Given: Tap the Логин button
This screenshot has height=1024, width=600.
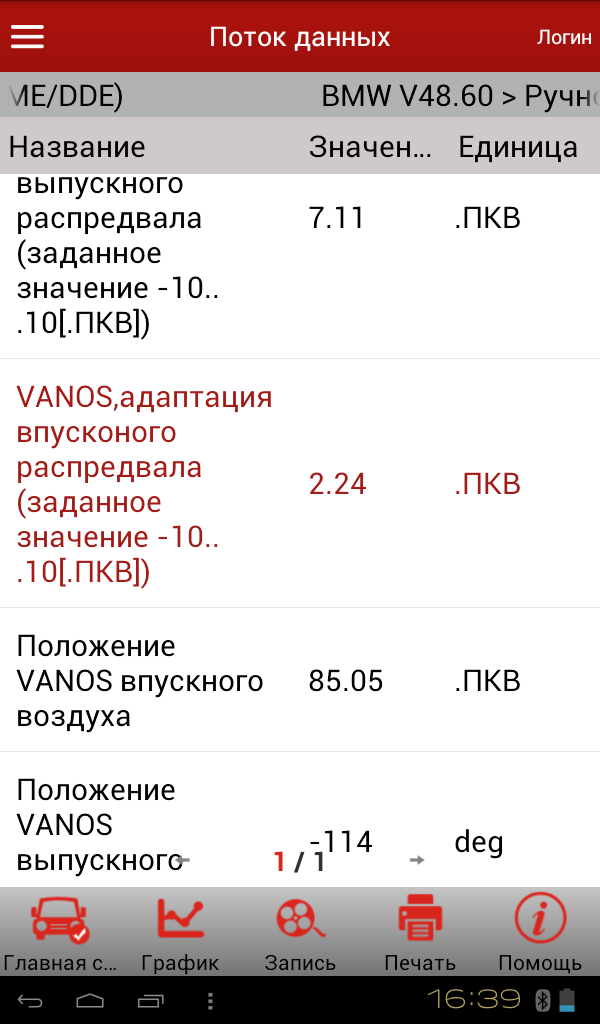Looking at the screenshot, I should tap(563, 38).
